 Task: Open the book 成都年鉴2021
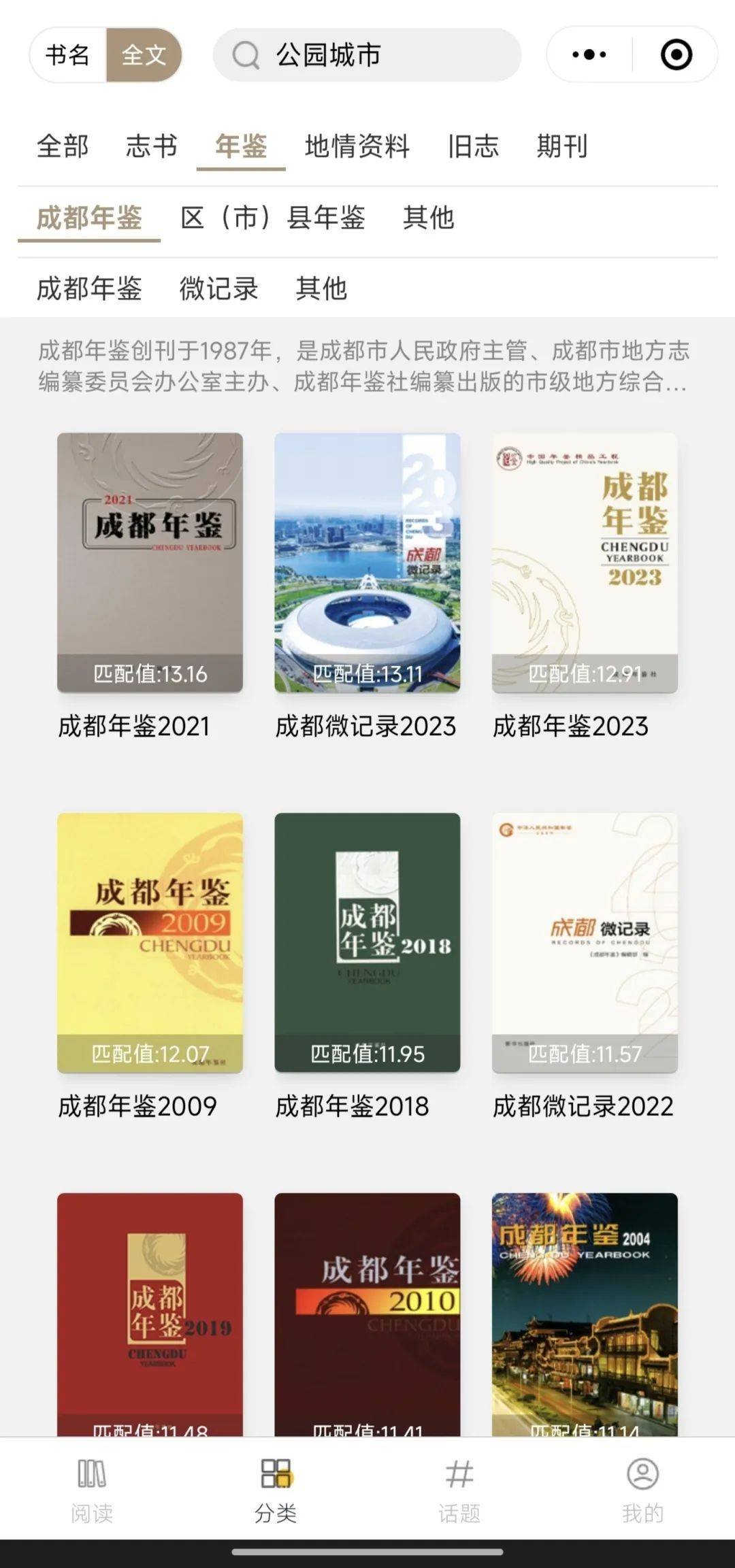pos(150,563)
